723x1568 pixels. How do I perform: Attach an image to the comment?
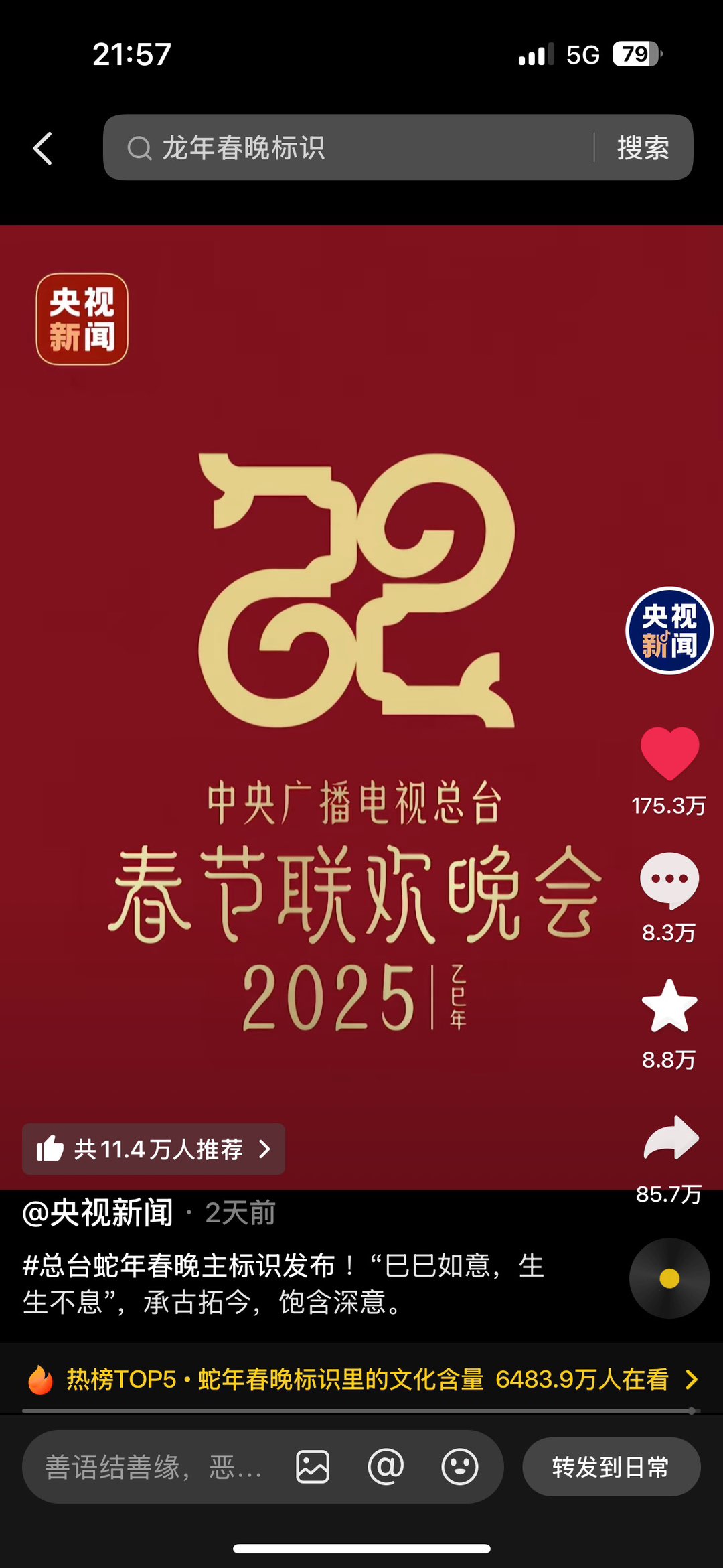point(313,1468)
